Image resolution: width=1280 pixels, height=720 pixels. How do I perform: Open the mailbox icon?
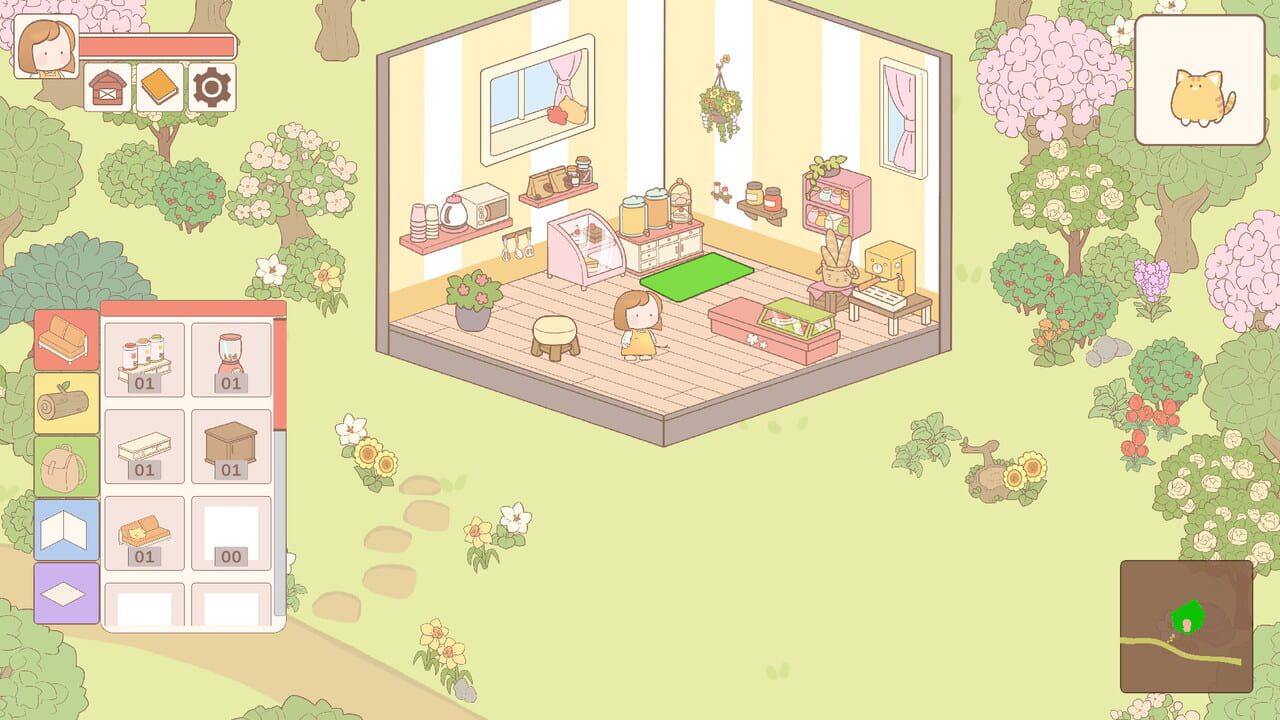click(108, 88)
